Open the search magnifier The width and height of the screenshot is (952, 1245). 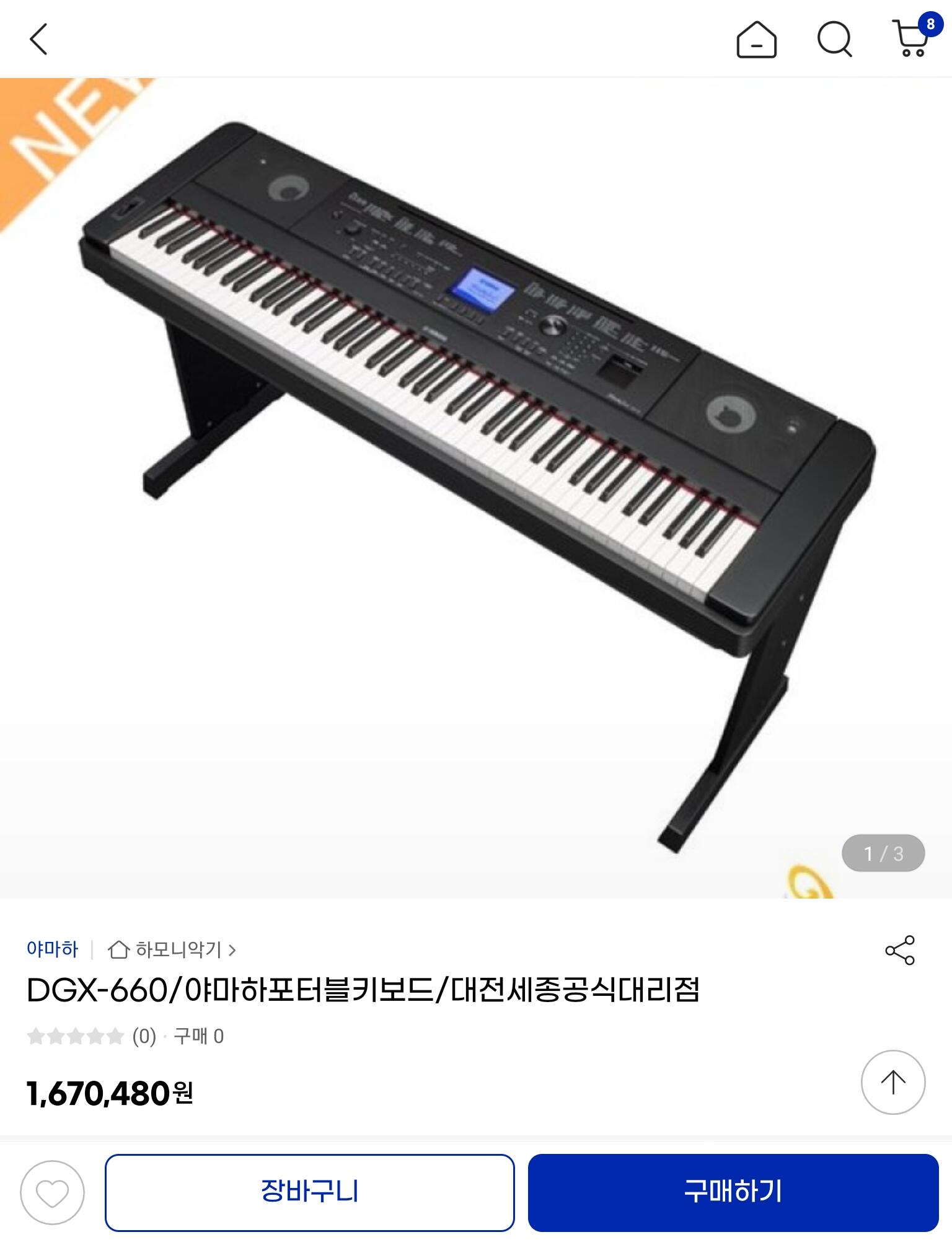click(834, 40)
